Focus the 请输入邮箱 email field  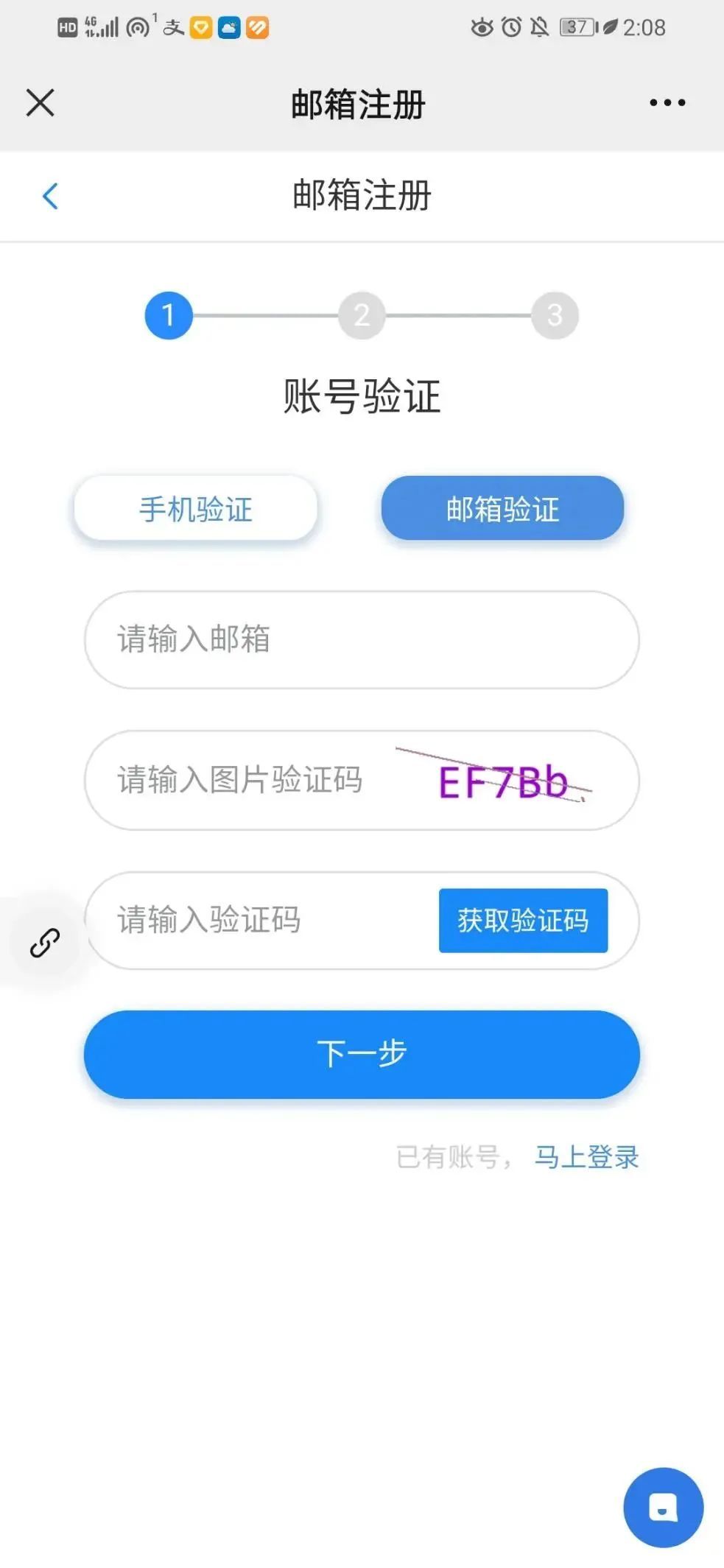361,639
